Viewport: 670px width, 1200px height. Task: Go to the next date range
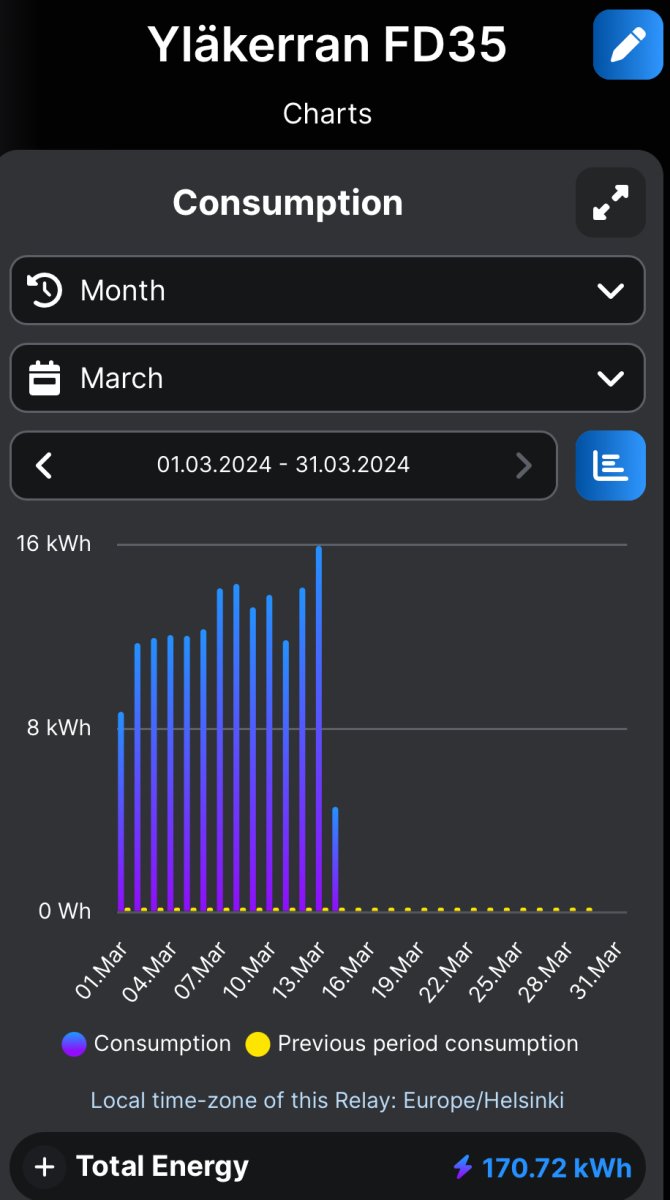click(523, 465)
